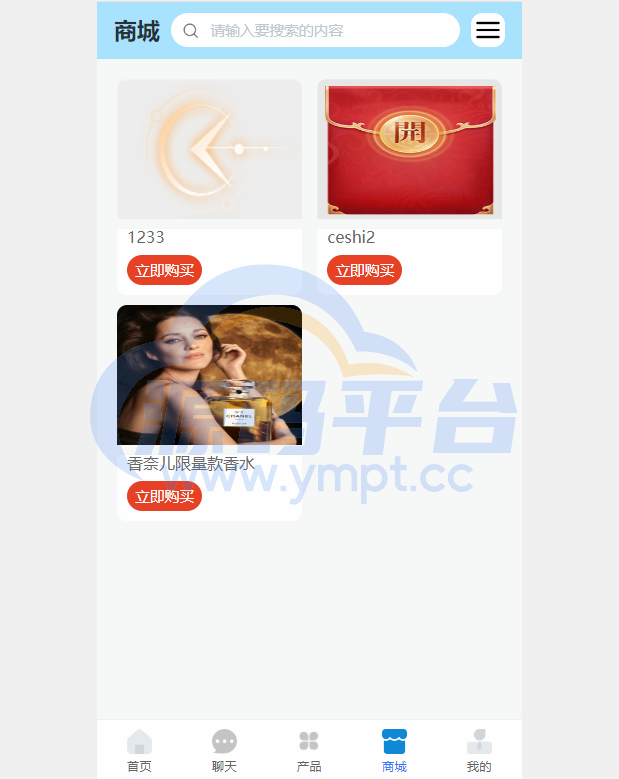The width and height of the screenshot is (619, 779).
Task: View the ceshi2 red envelope product
Action: (409, 150)
